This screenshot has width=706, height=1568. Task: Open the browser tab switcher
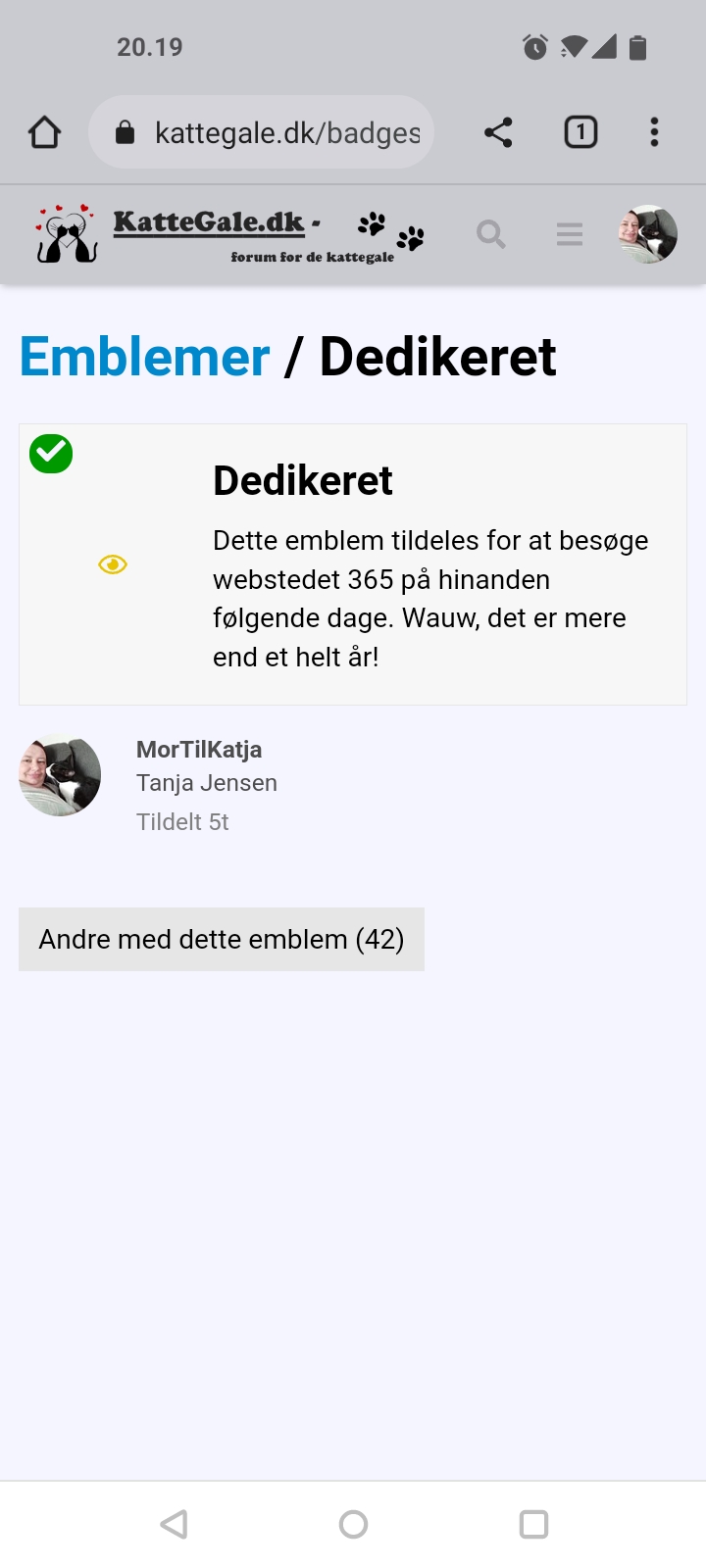580,132
